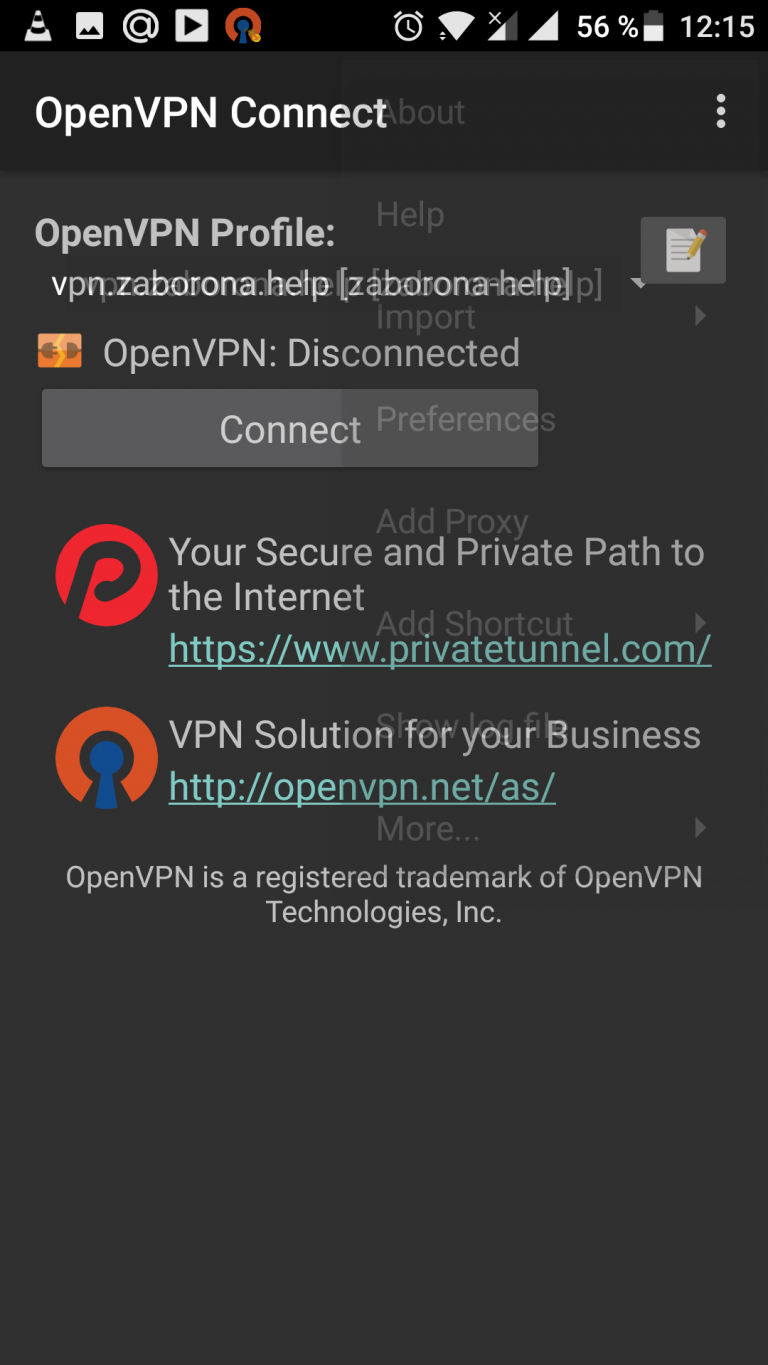Choose the Help menu item
Screen dimensions: 768x1365
[410, 214]
